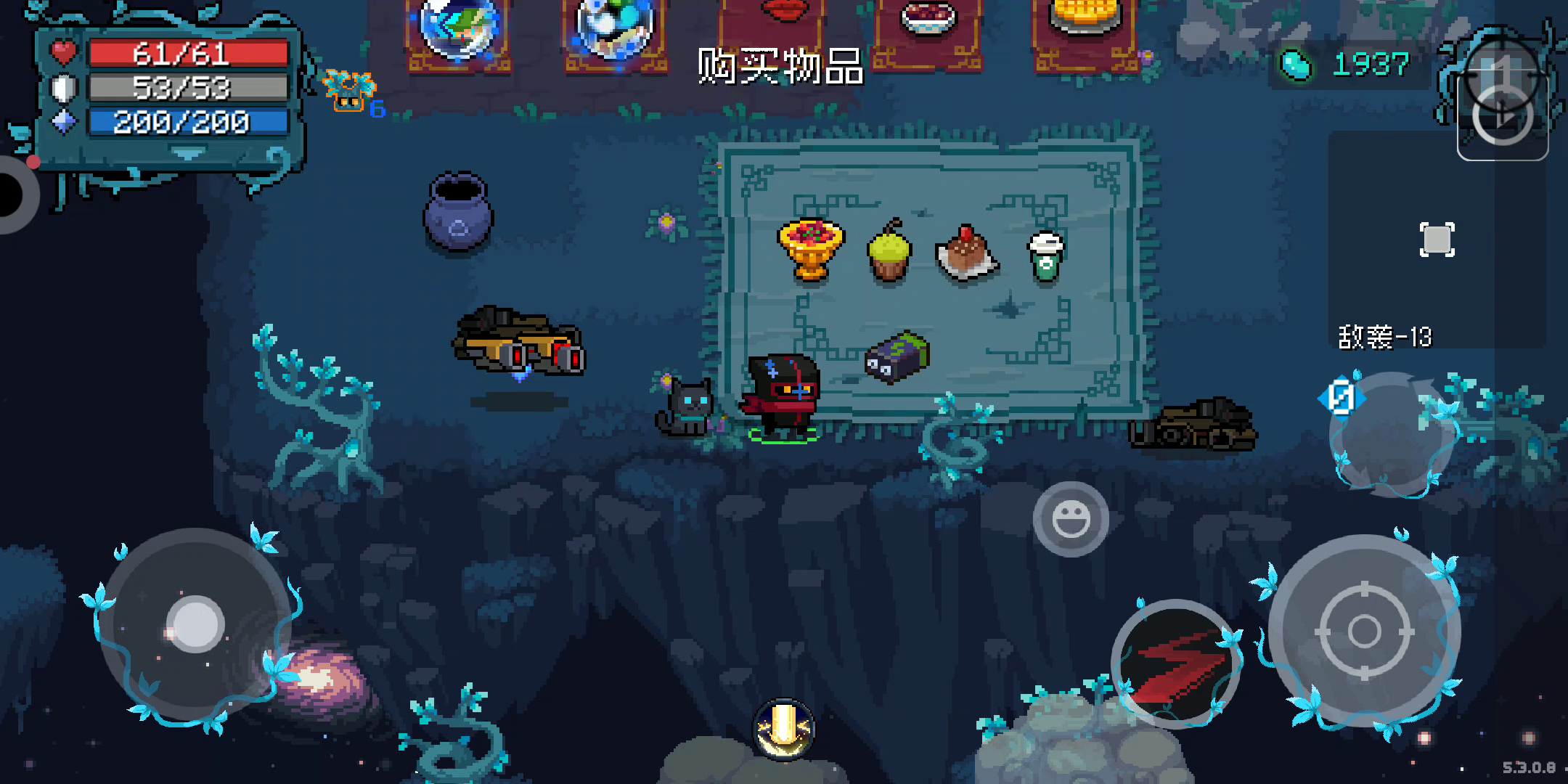1568x784 pixels.
Task: Activate the red lightning skill button
Action: point(1175,664)
